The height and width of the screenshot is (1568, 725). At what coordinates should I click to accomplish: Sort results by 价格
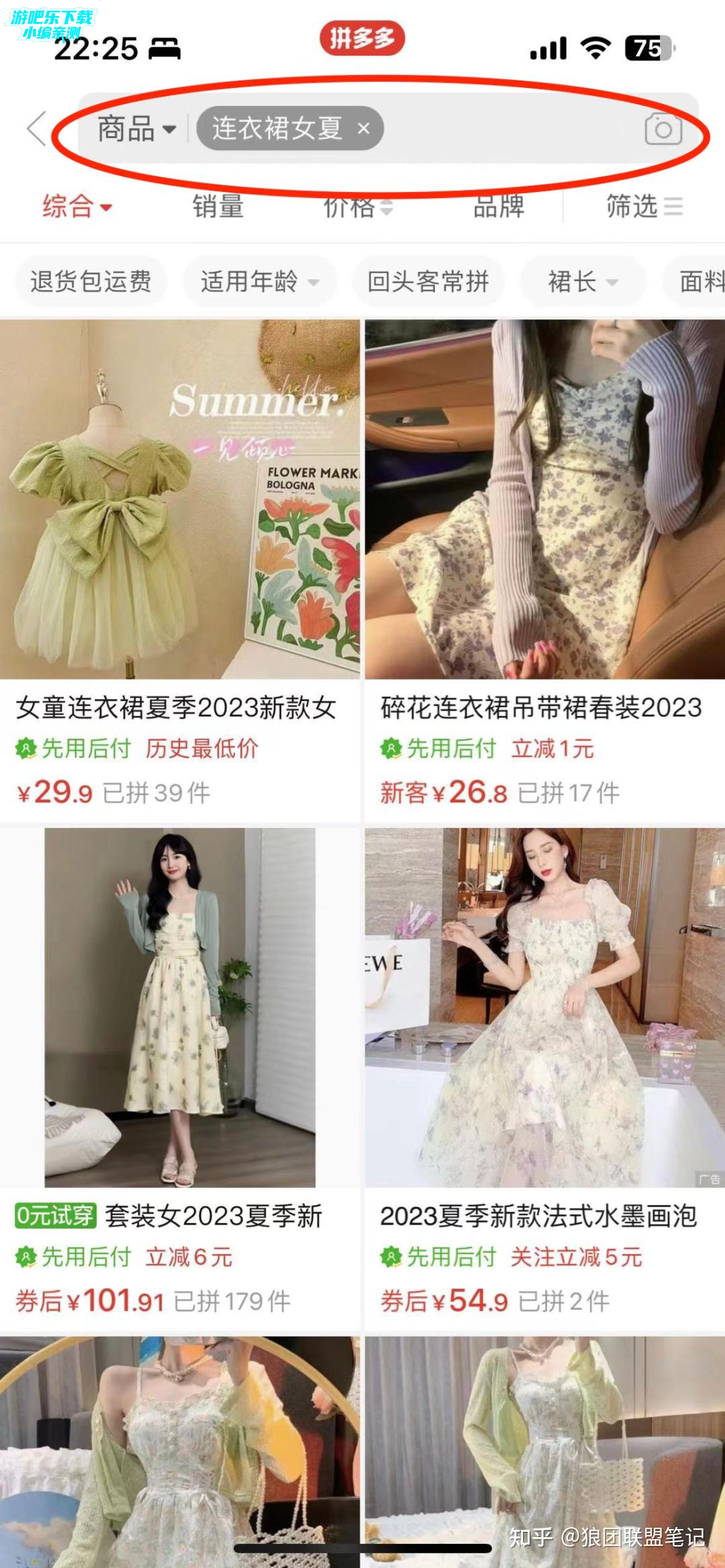click(356, 207)
